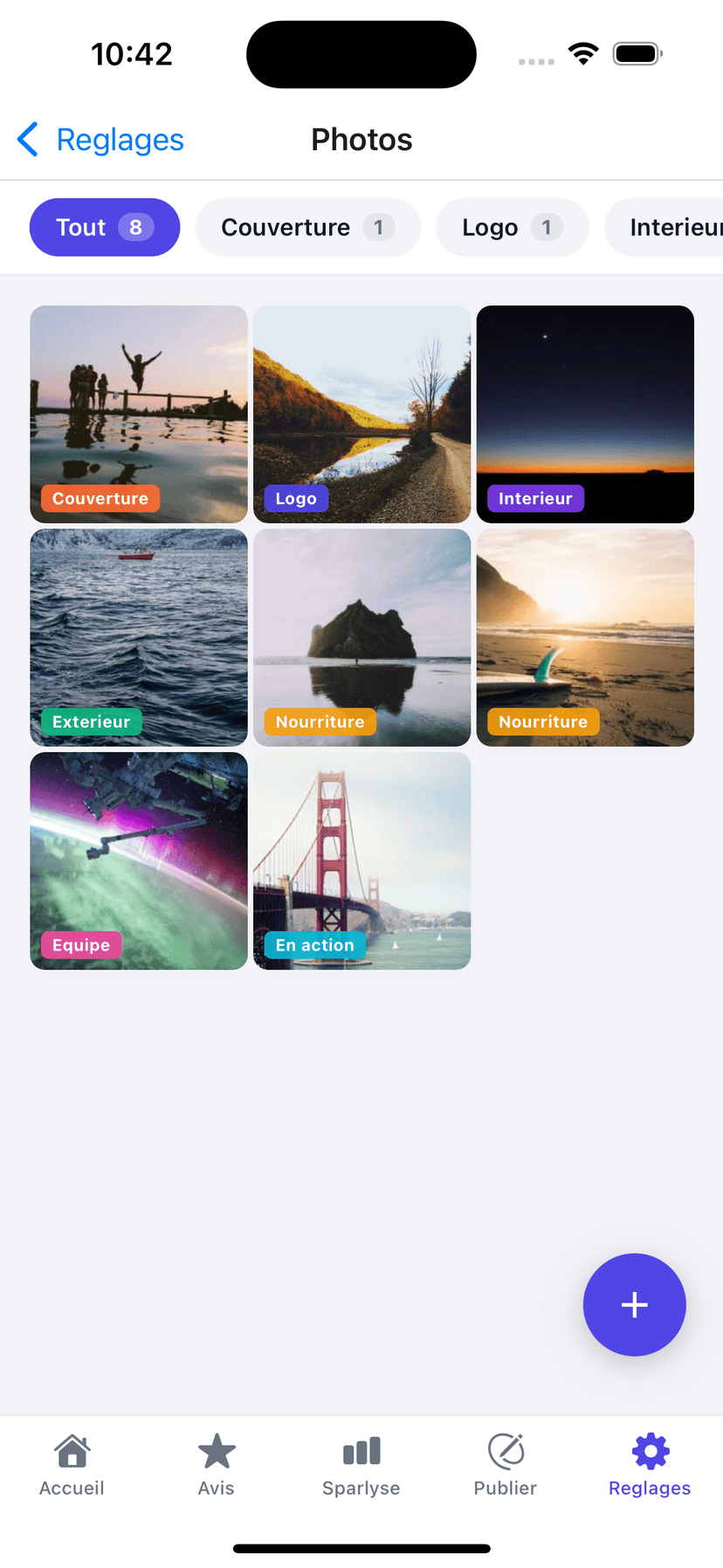Select the Tout filter chip

[x=104, y=227]
